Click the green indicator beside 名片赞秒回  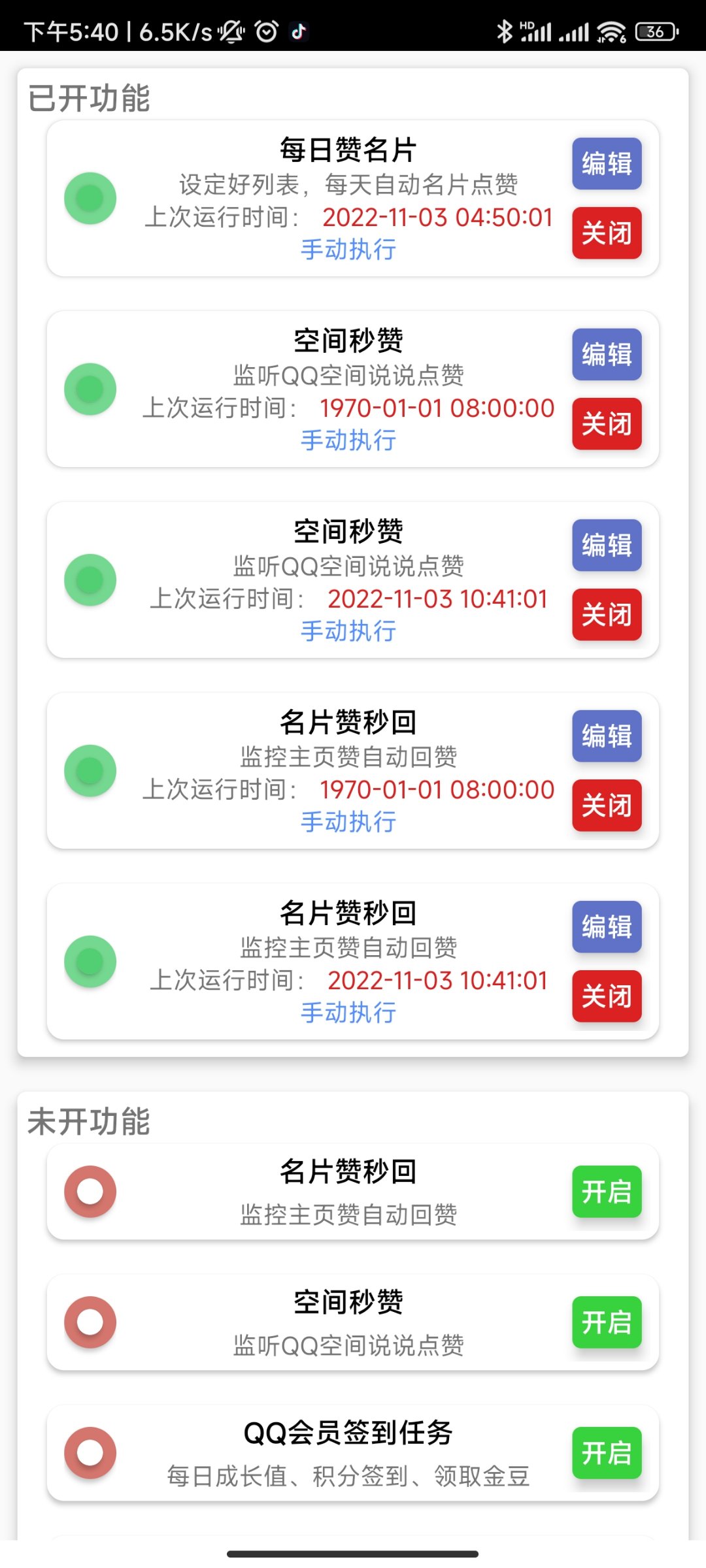pos(91,770)
